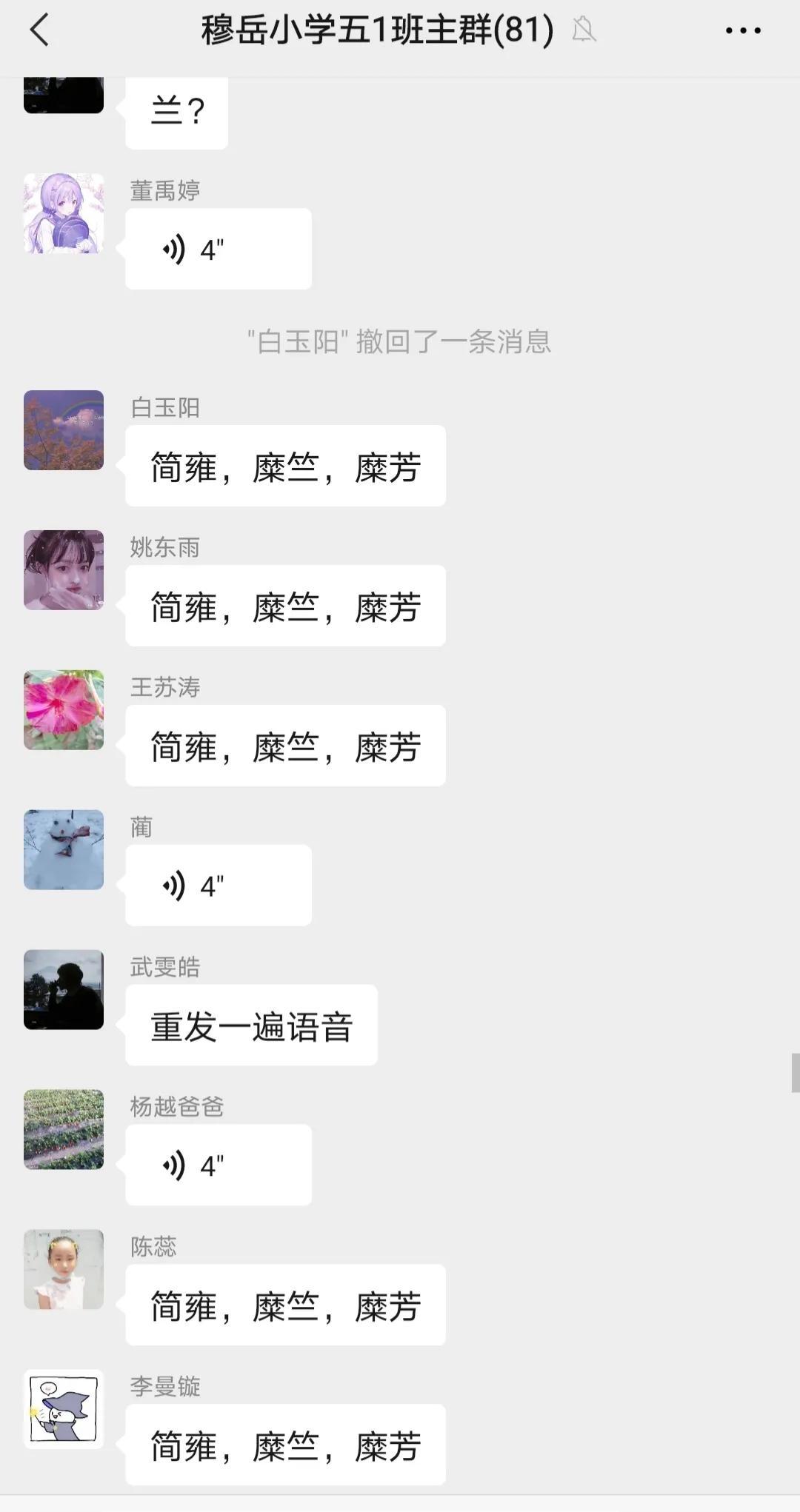Tap 武雯皓's profile picture

click(64, 990)
